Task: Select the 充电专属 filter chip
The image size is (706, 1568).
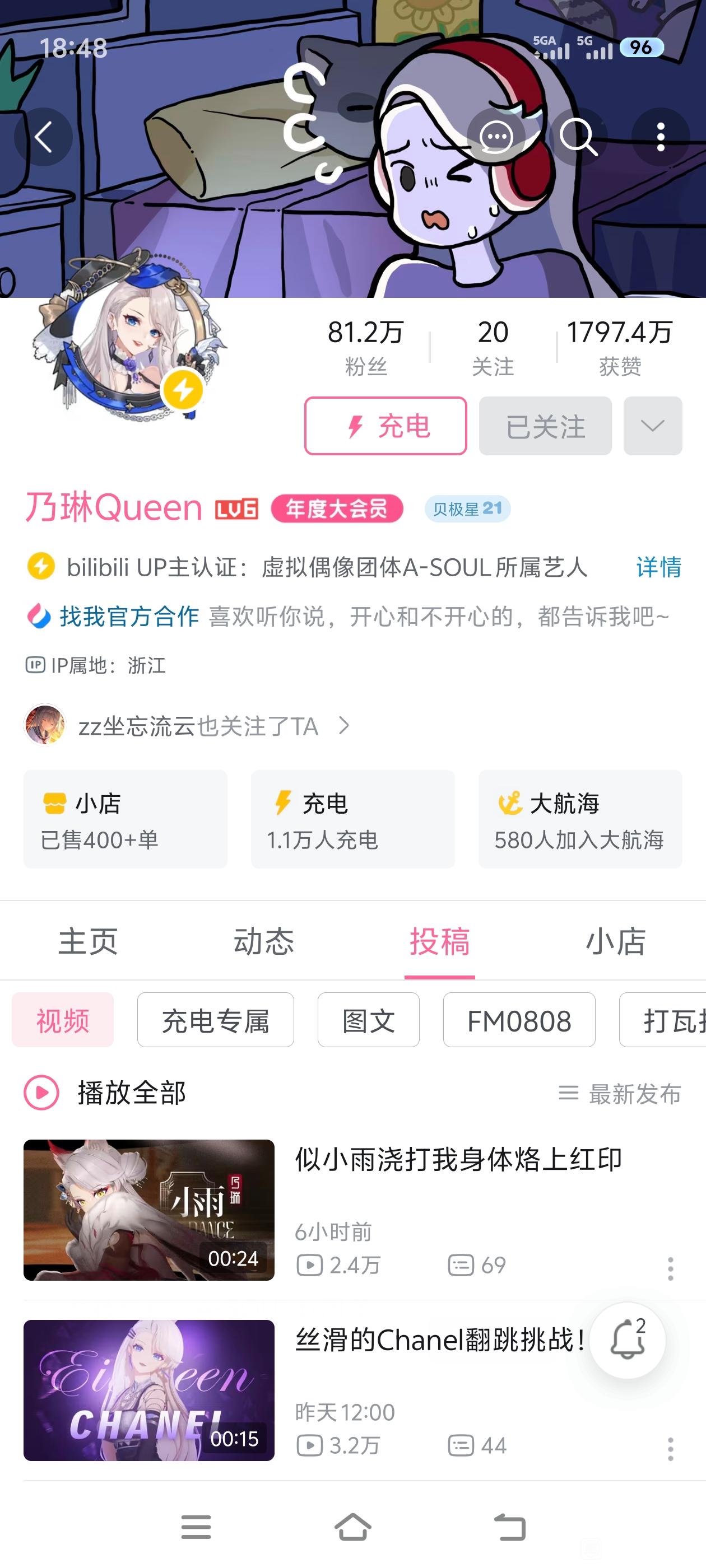Action: [x=216, y=1020]
